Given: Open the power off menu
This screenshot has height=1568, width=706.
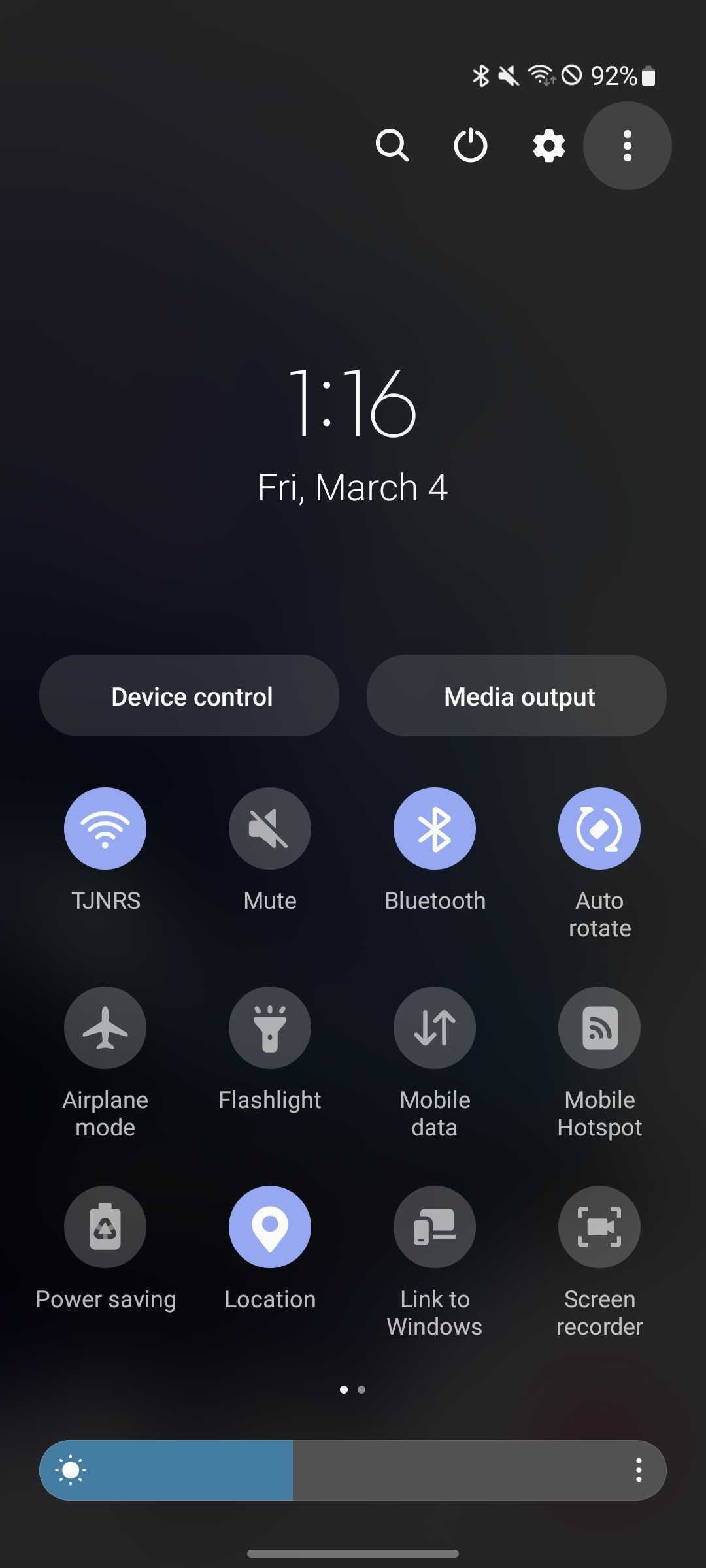Looking at the screenshot, I should point(471,145).
